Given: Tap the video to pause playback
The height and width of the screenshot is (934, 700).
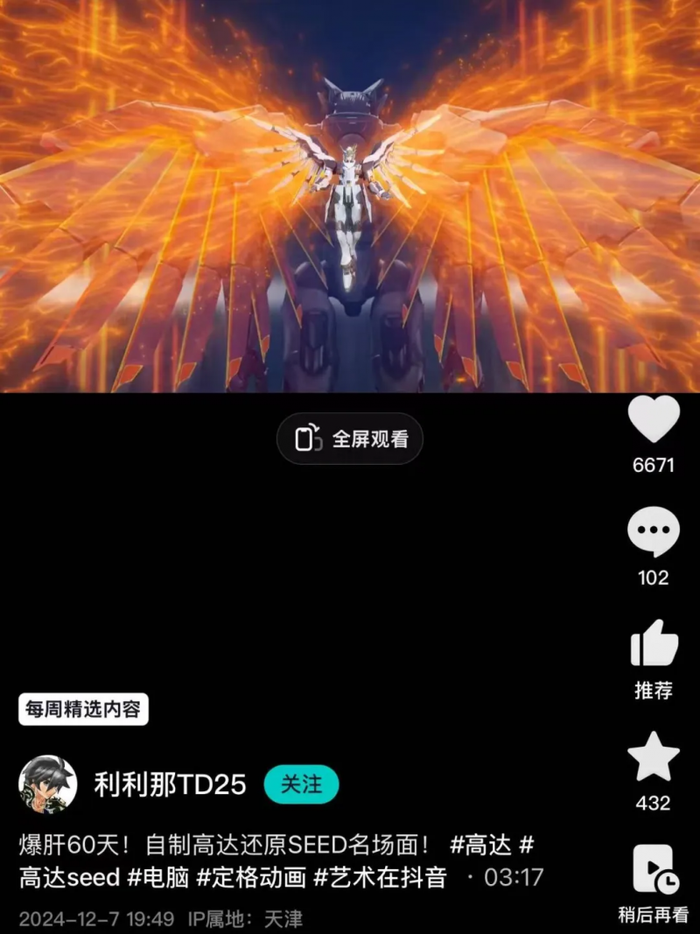Looking at the screenshot, I should coord(350,200).
